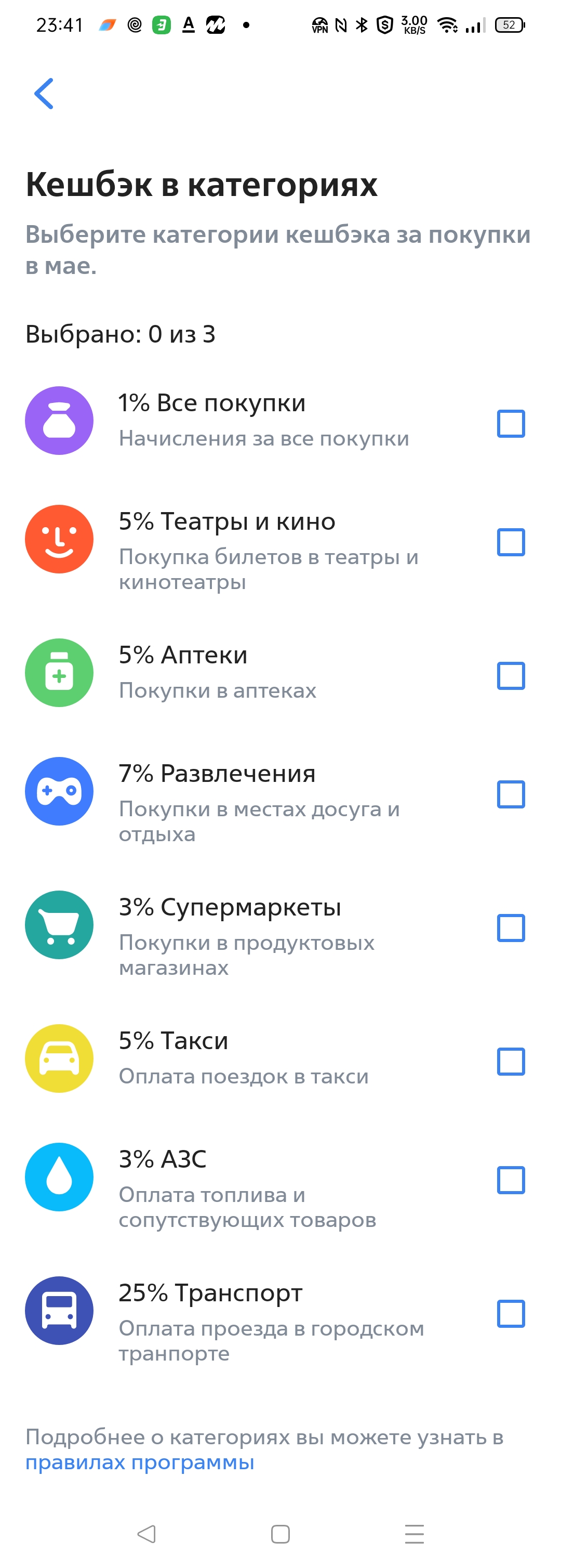Enable 3% Супермаркеты cashback
Viewport: 561px width, 1568px height.
(x=511, y=927)
